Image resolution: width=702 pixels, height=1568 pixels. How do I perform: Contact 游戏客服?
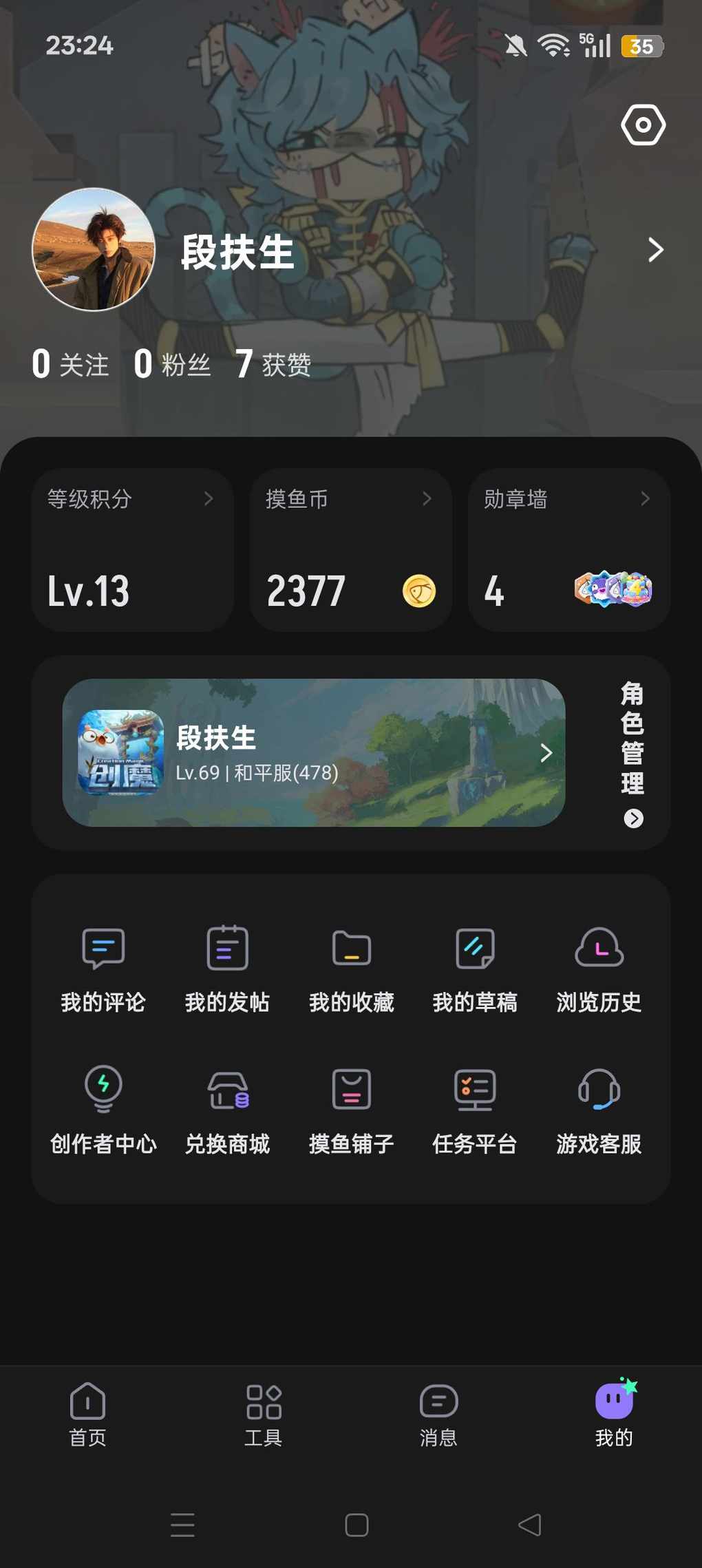pyautogui.click(x=599, y=1110)
